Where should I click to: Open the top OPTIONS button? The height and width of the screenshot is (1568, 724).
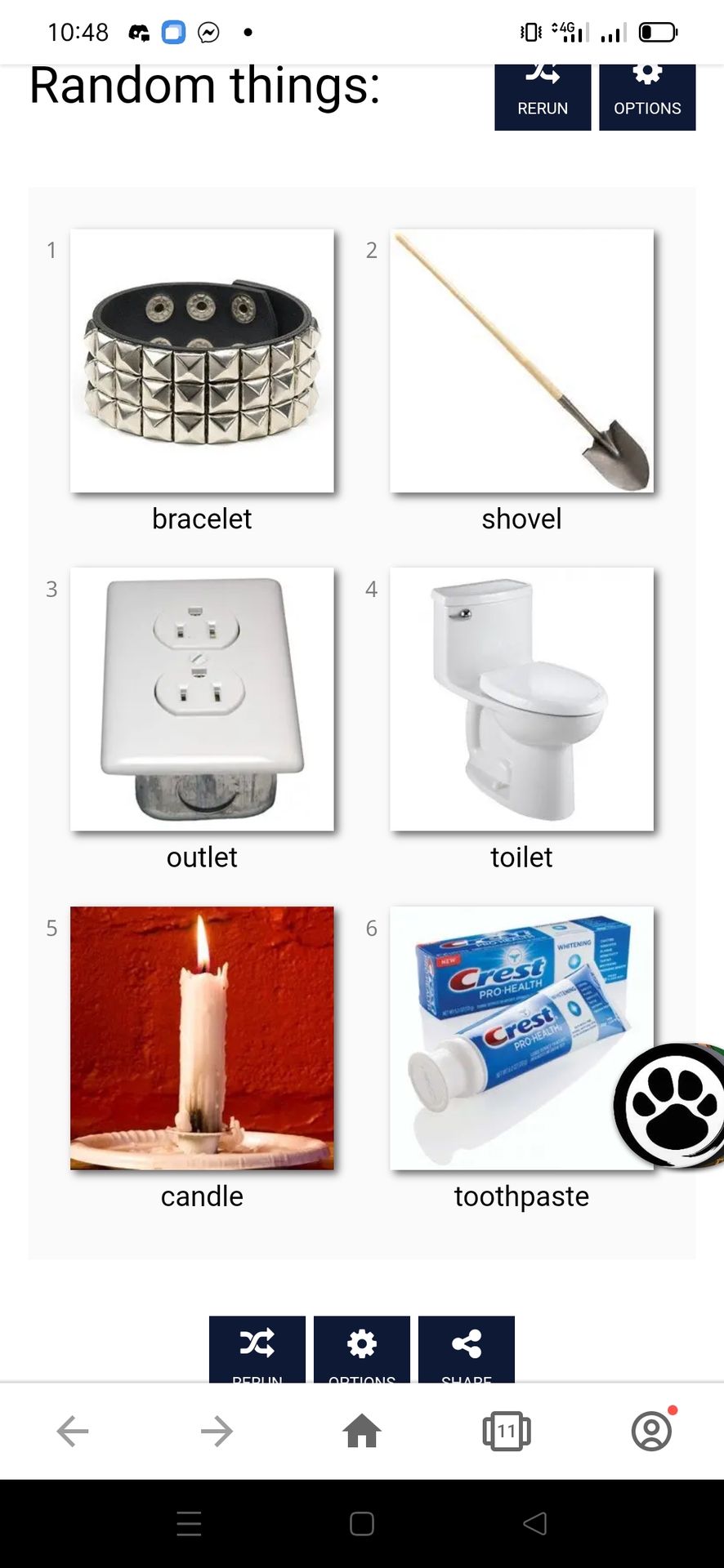pos(646,97)
